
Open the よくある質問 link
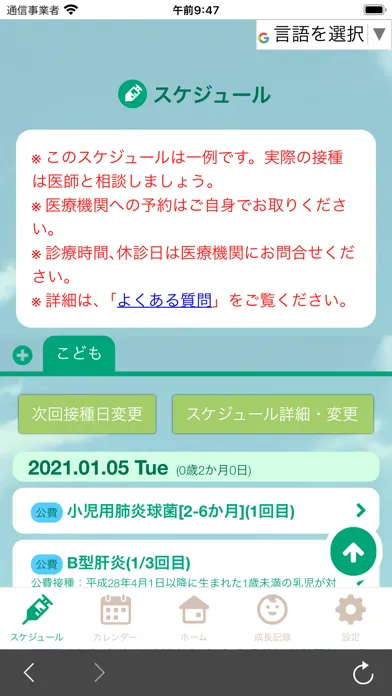164,301
